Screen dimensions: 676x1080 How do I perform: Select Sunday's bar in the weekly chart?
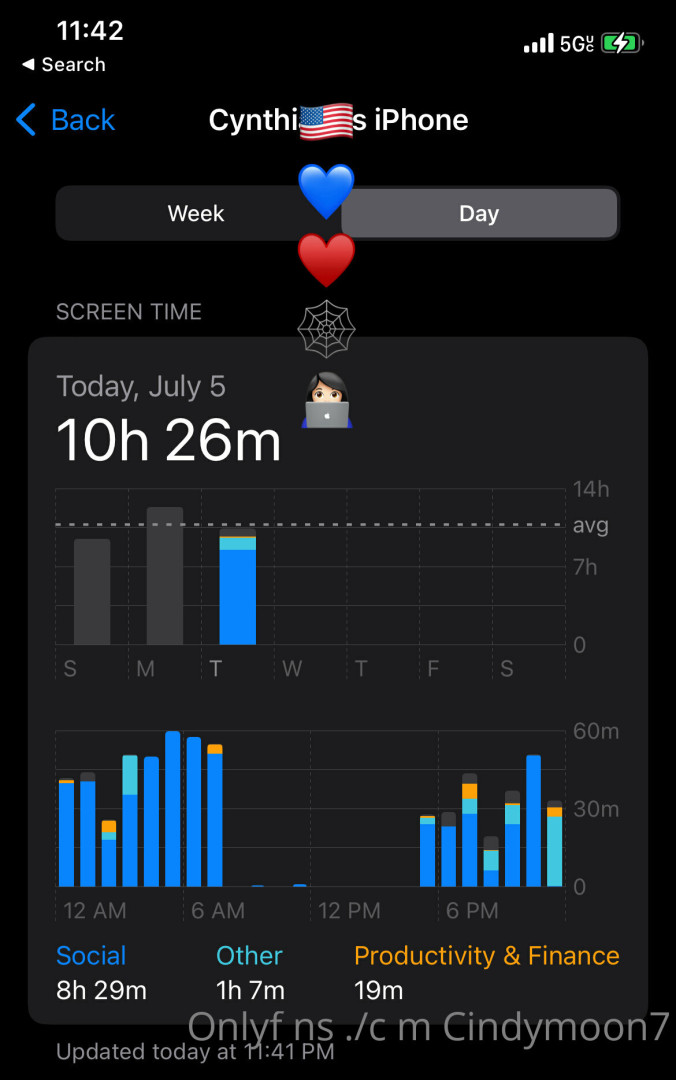click(92, 592)
